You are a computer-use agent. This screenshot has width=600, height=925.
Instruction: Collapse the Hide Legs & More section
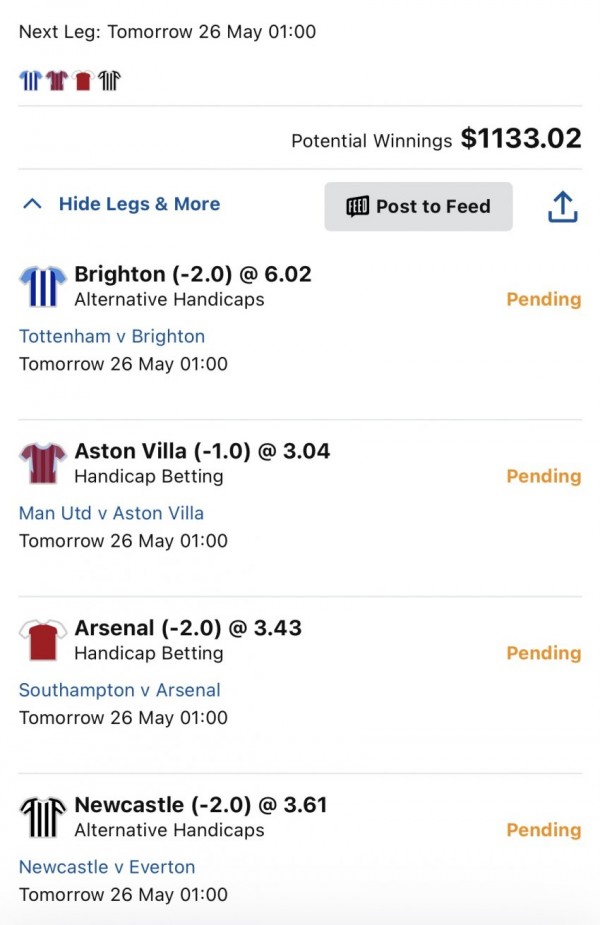pos(122,204)
